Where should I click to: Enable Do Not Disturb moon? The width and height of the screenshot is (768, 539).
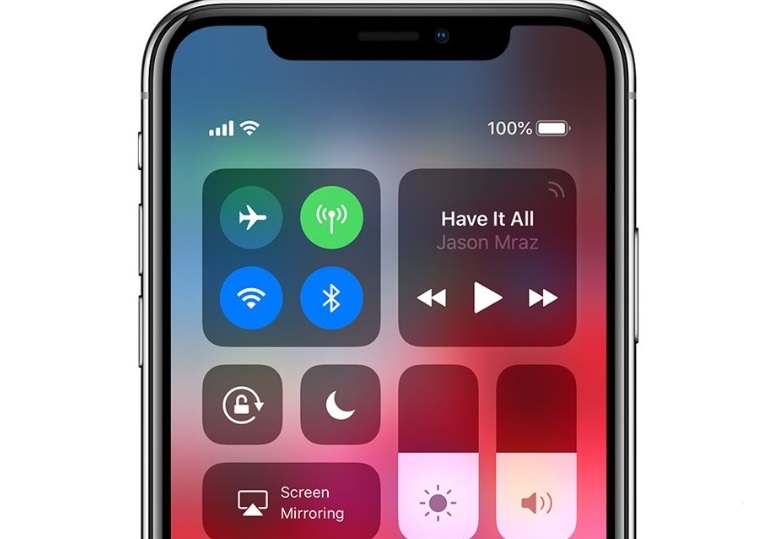[340, 404]
